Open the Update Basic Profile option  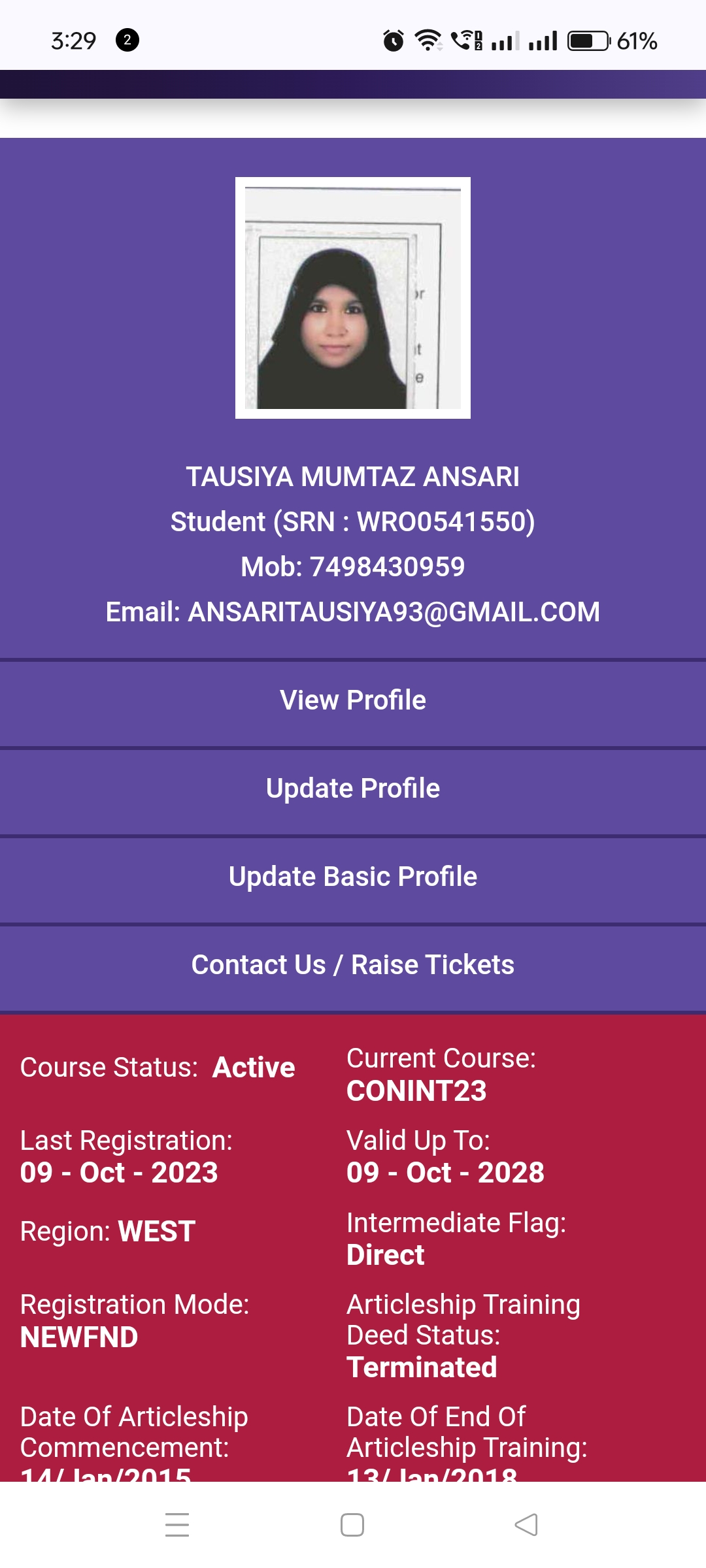coord(353,877)
